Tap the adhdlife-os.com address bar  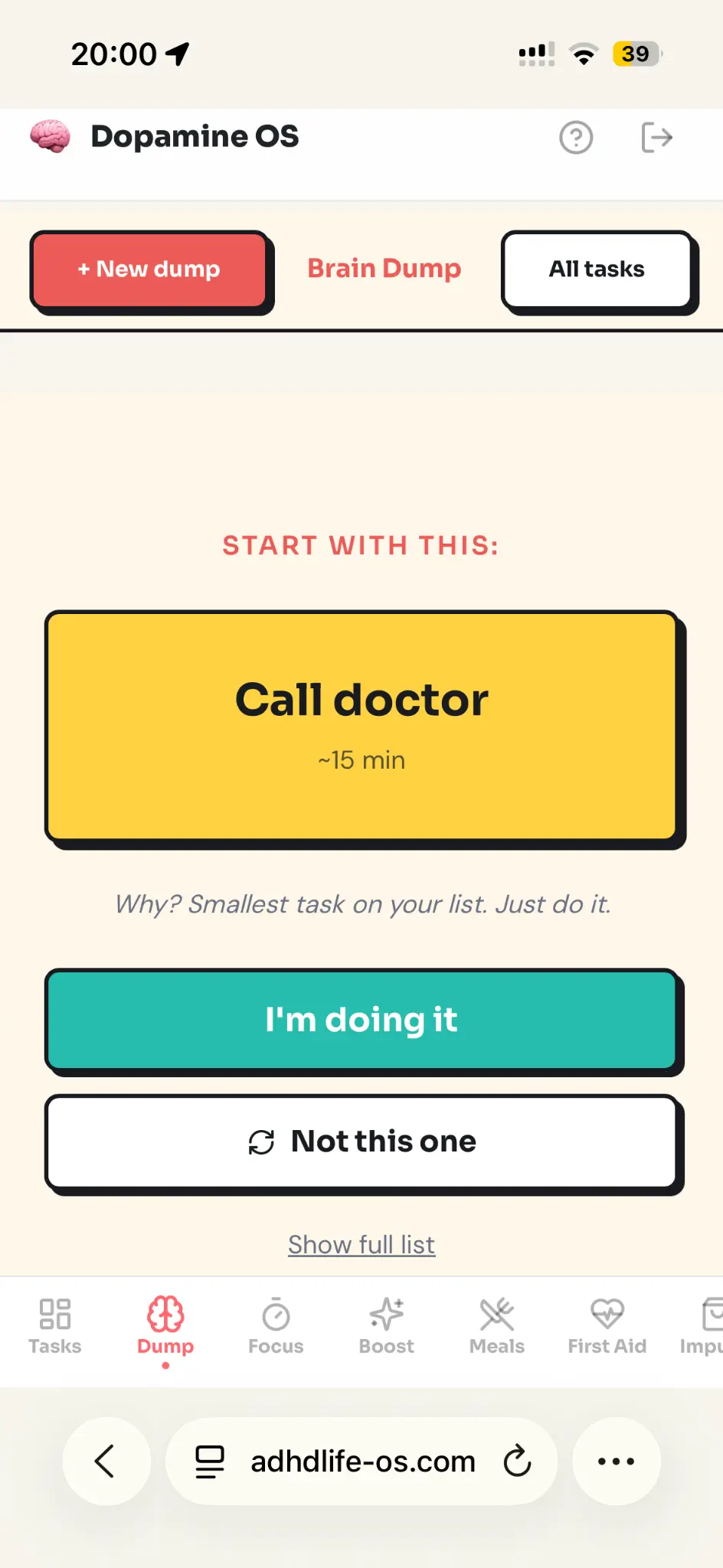[x=362, y=1462]
